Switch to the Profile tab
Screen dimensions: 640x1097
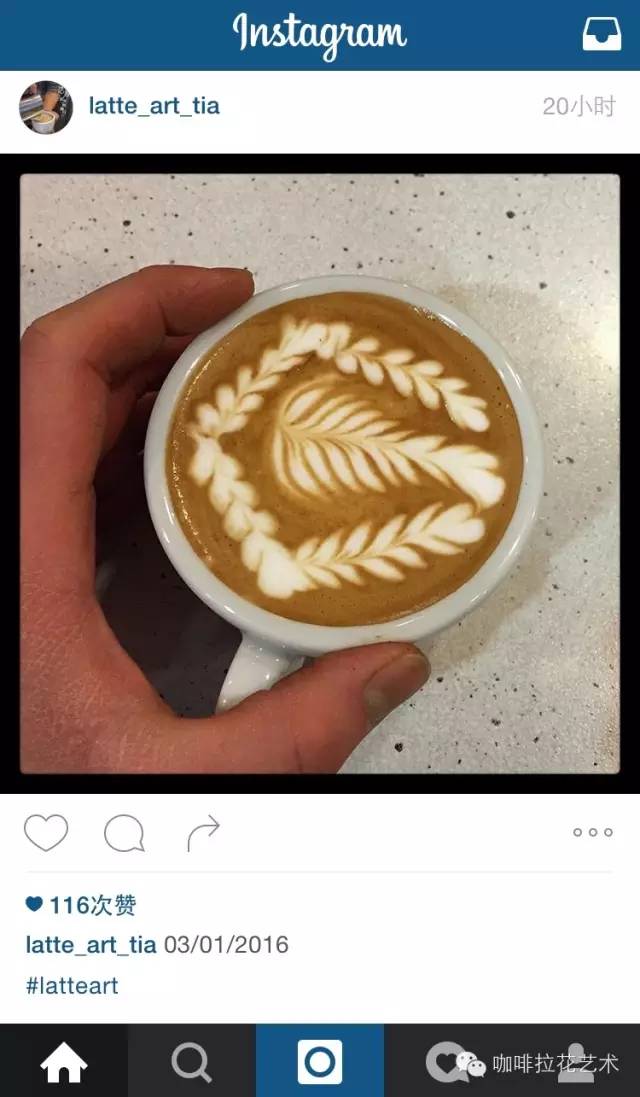(576, 1061)
